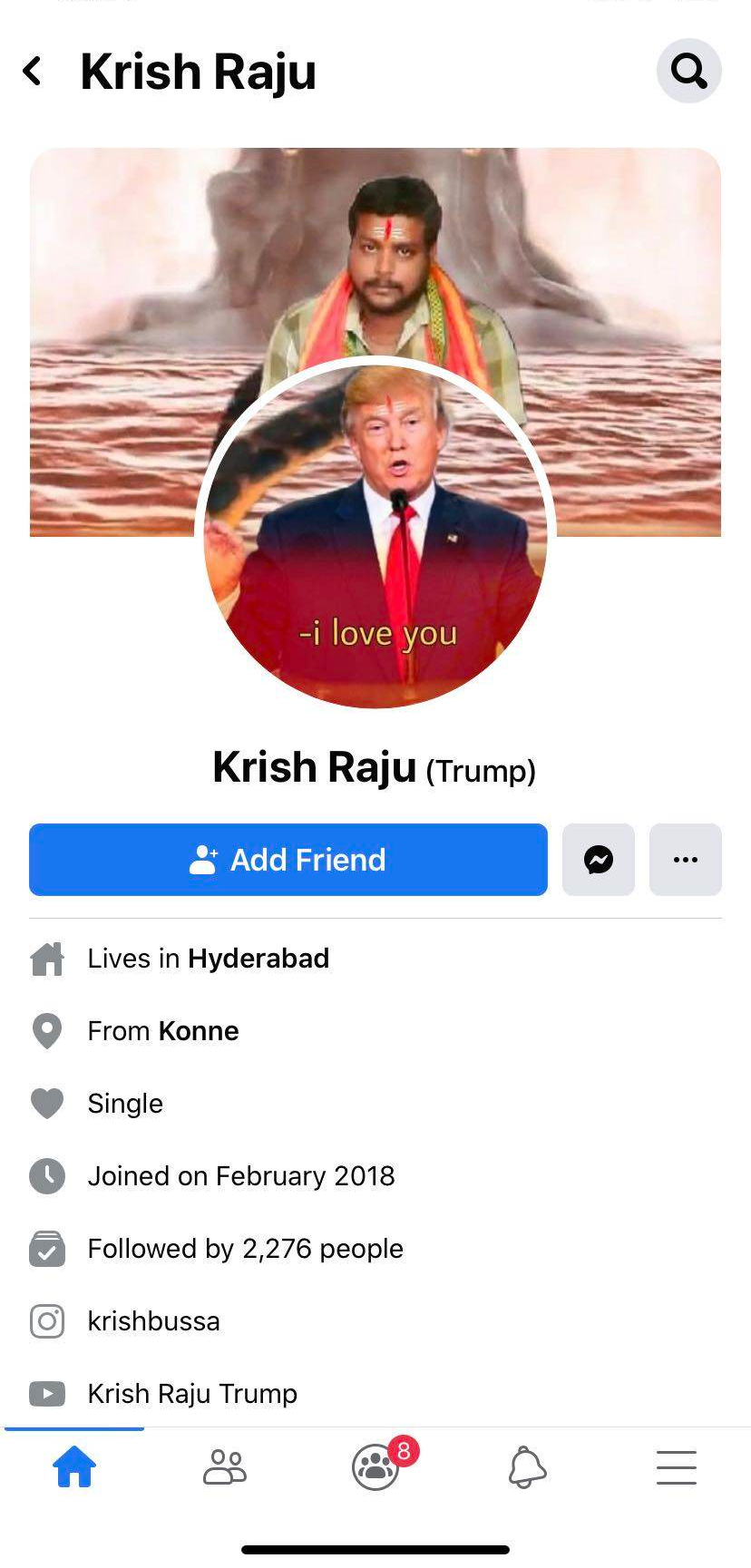The image size is (751, 1568).
Task: Open the hamburger menu tab
Action: [677, 1467]
